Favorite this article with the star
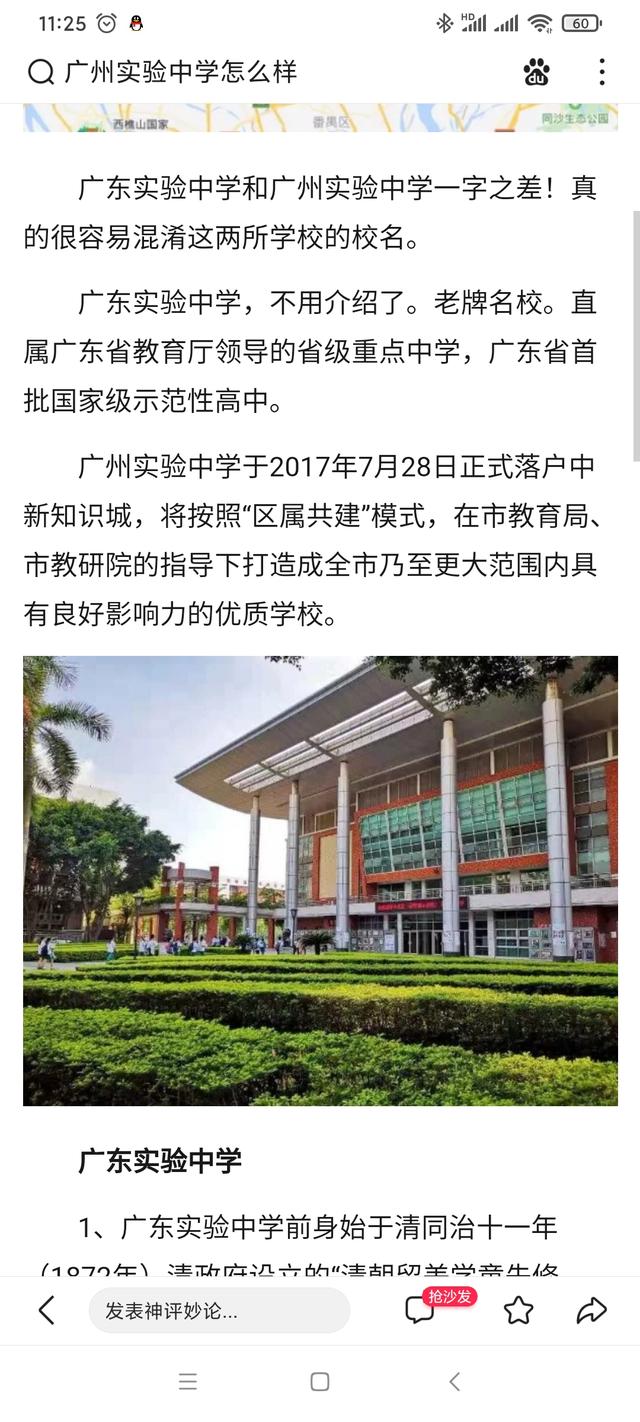The height and width of the screenshot is (1422, 640). pyautogui.click(x=518, y=1310)
